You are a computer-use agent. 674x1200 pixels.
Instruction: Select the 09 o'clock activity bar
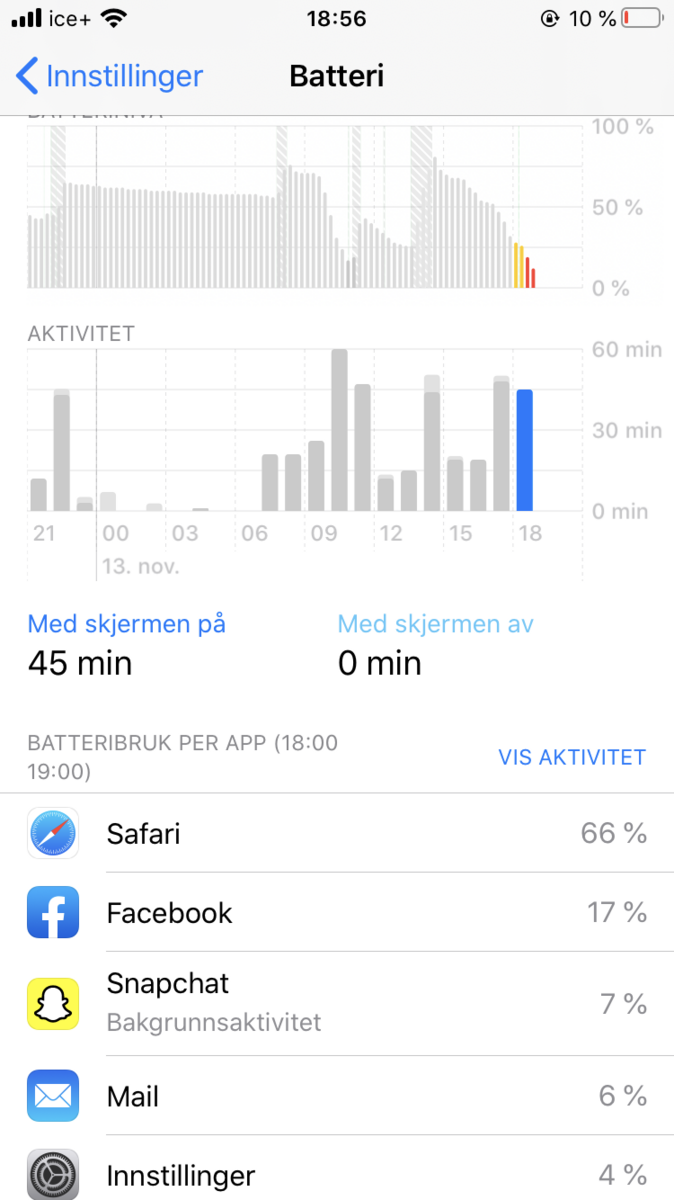316,475
